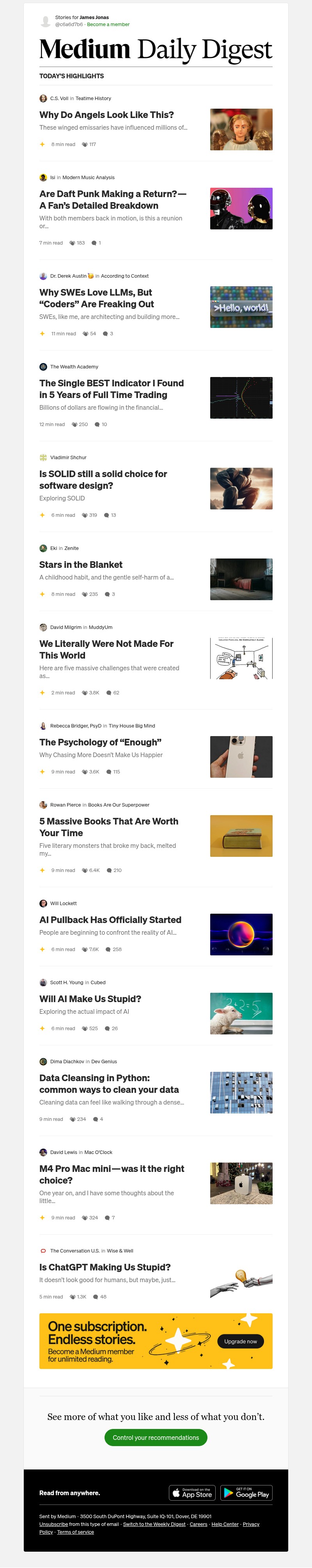This screenshot has width=312, height=1568.
Task: Open the Data Cleansing in Python article
Action: click(x=109, y=1084)
